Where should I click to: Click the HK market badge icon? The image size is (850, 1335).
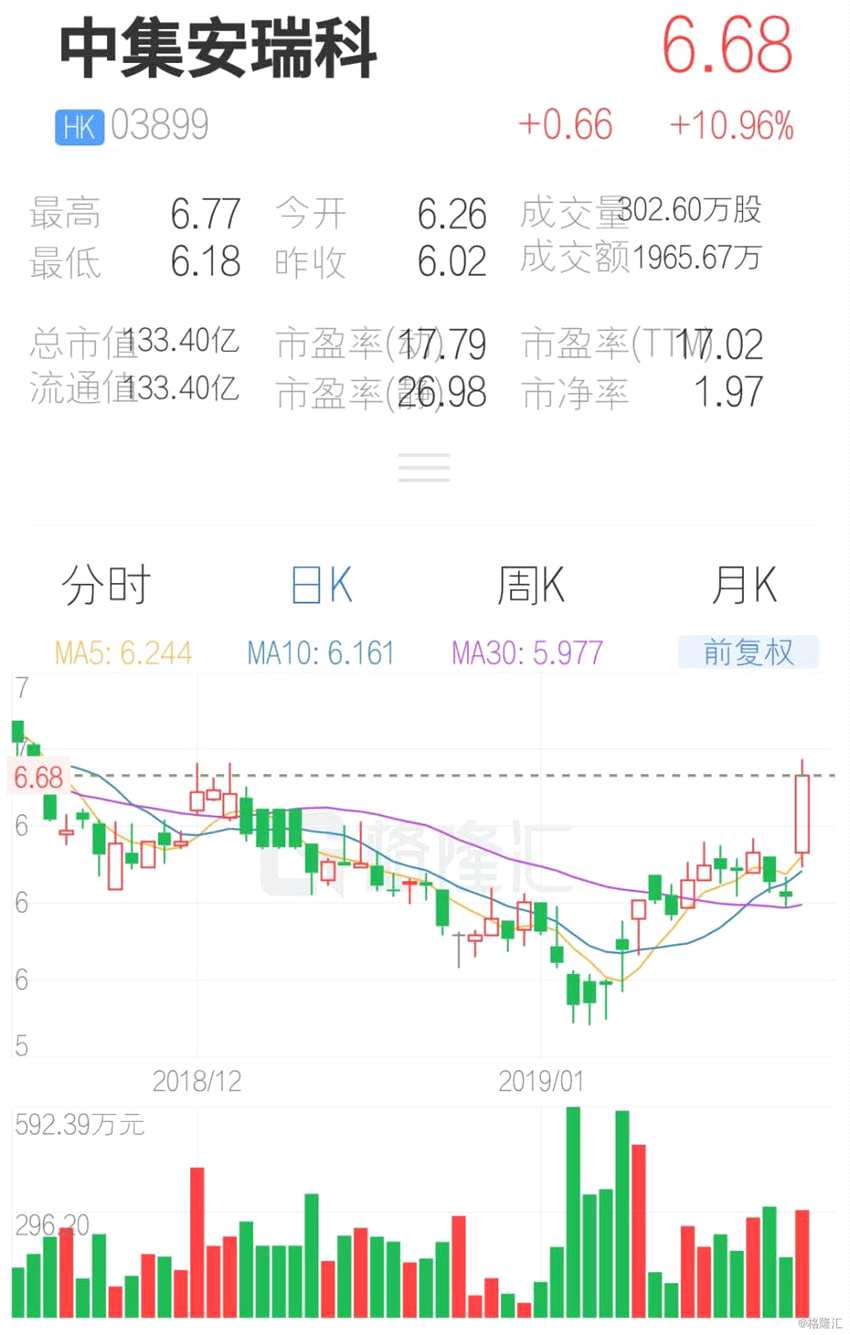pyautogui.click(x=79, y=126)
